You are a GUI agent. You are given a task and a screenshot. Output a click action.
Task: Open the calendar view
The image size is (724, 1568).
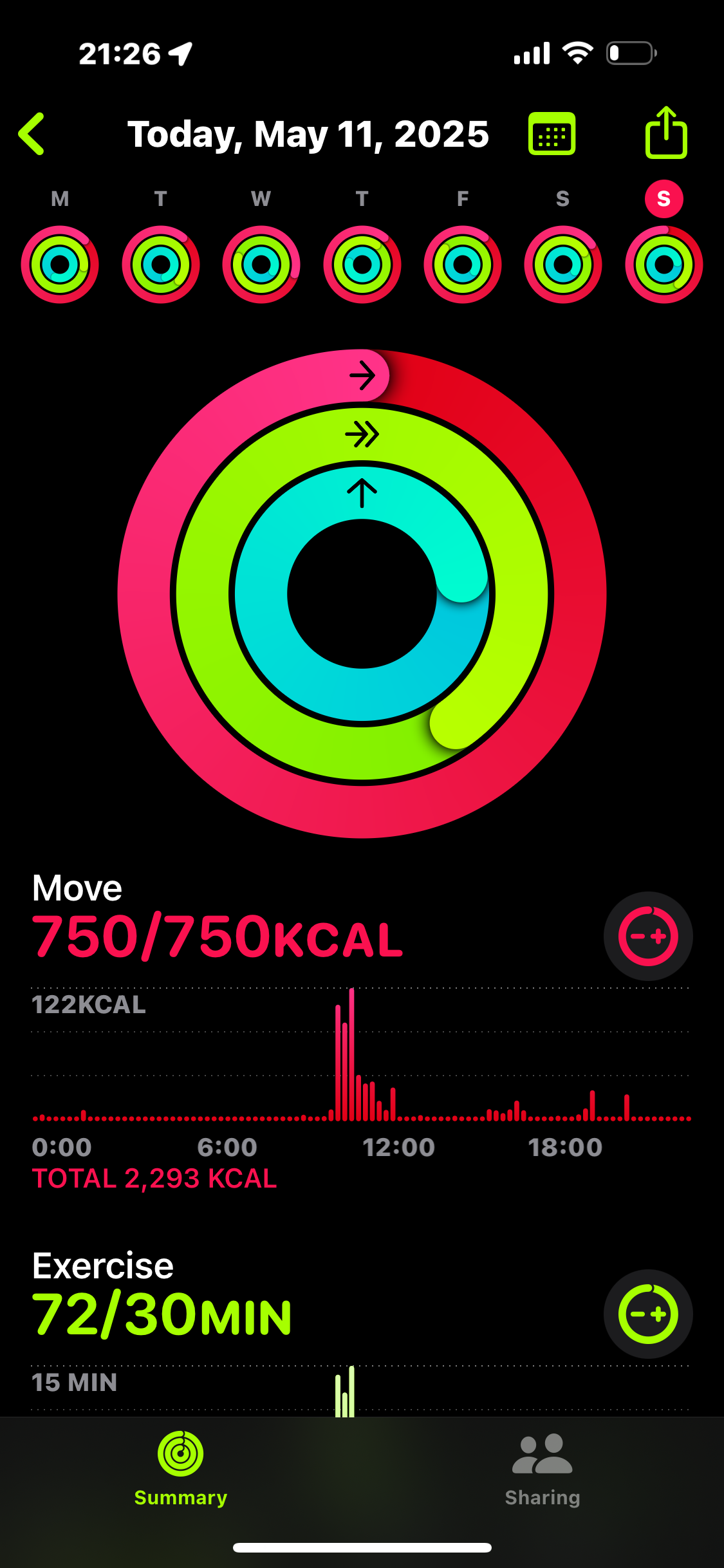pos(552,134)
